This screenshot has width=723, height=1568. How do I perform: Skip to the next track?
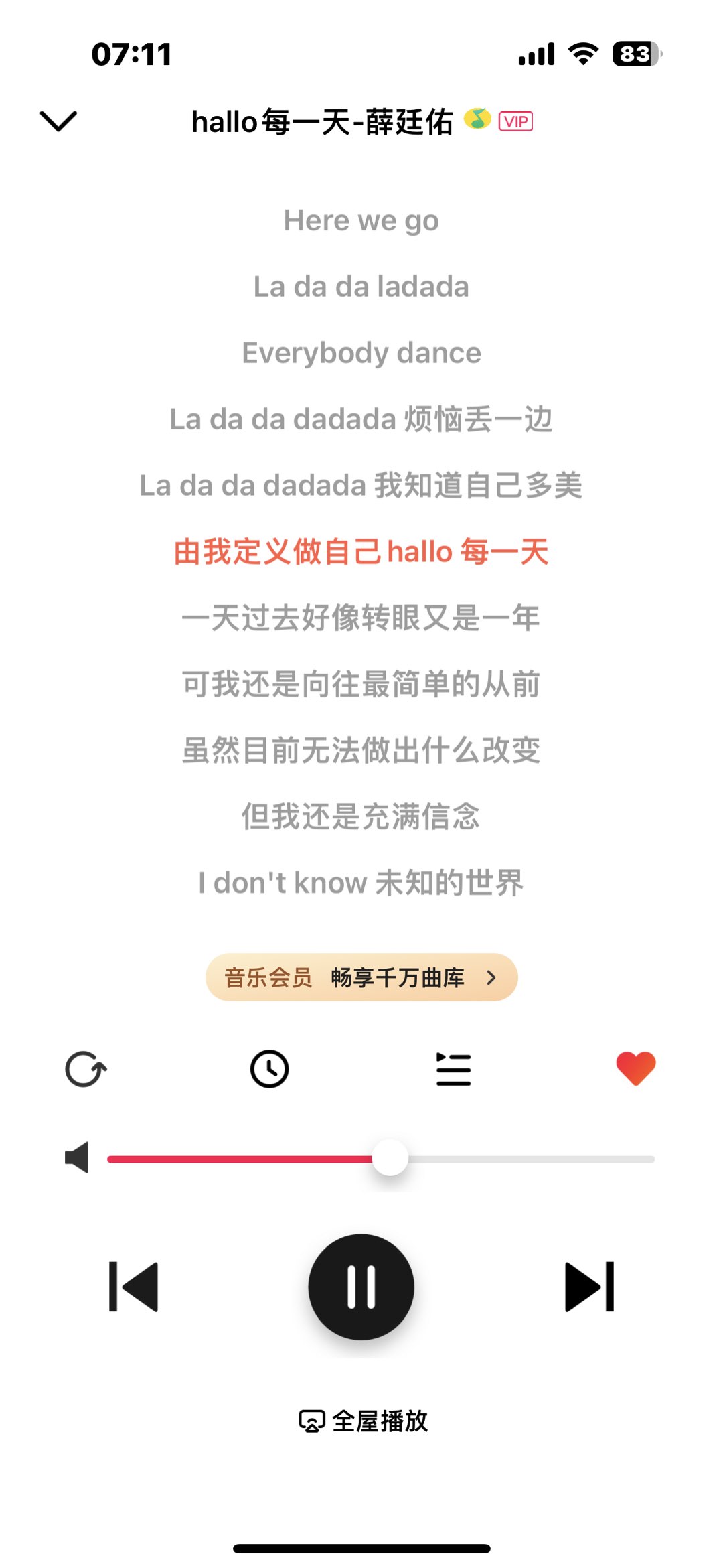click(589, 1287)
